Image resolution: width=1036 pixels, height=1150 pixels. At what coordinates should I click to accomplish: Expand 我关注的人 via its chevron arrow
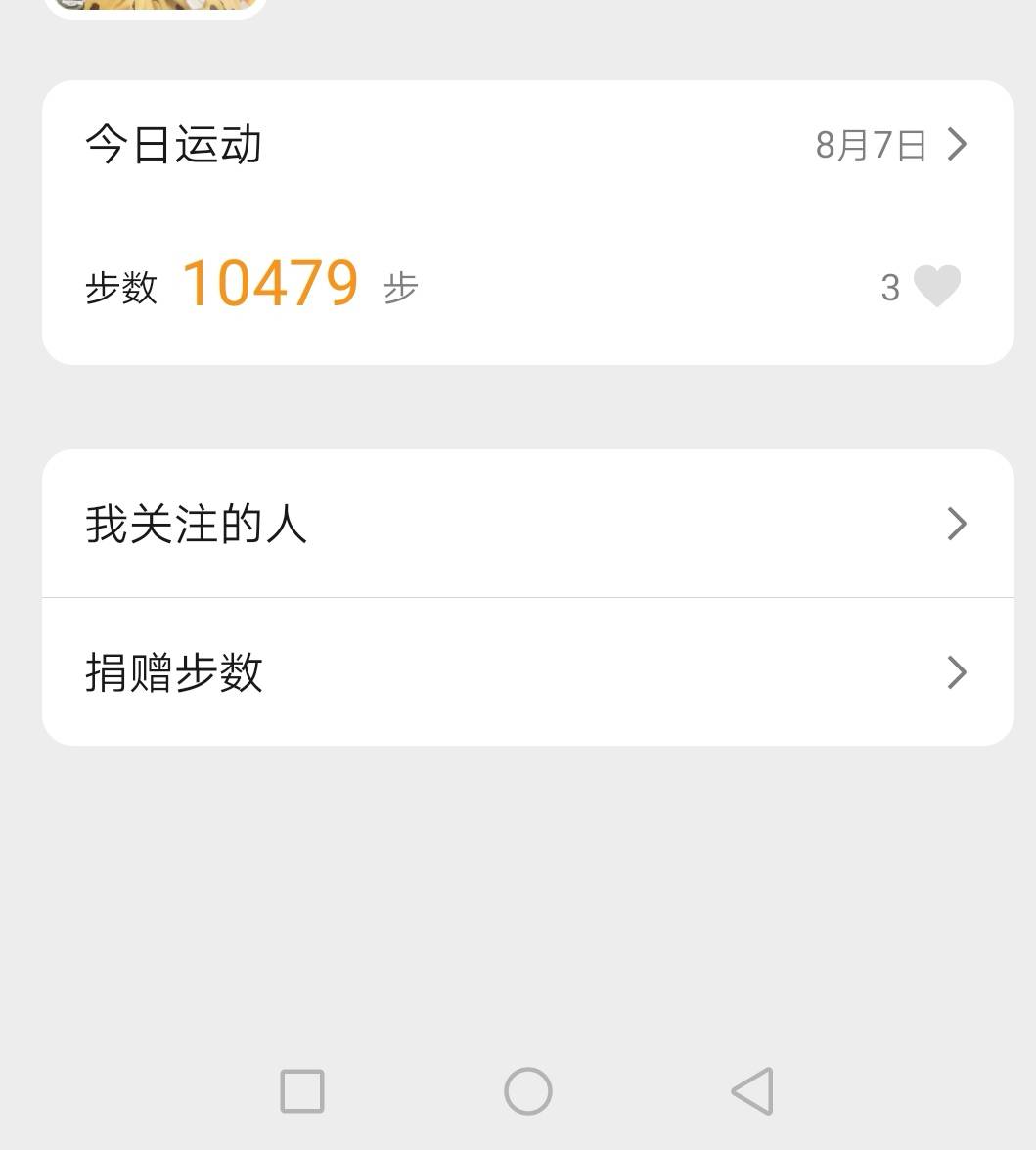point(957,524)
